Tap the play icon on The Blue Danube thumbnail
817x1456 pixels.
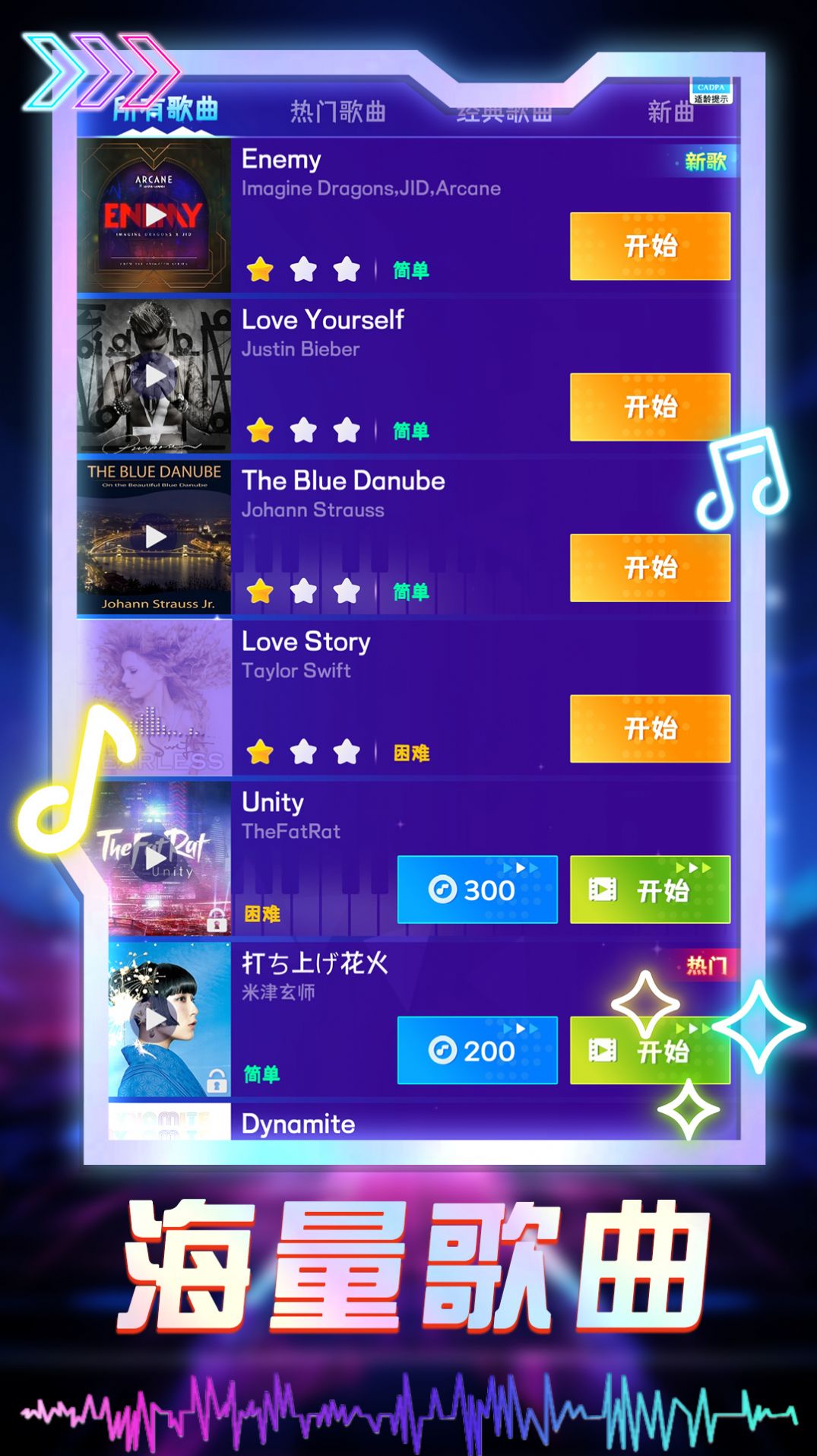[x=154, y=538]
